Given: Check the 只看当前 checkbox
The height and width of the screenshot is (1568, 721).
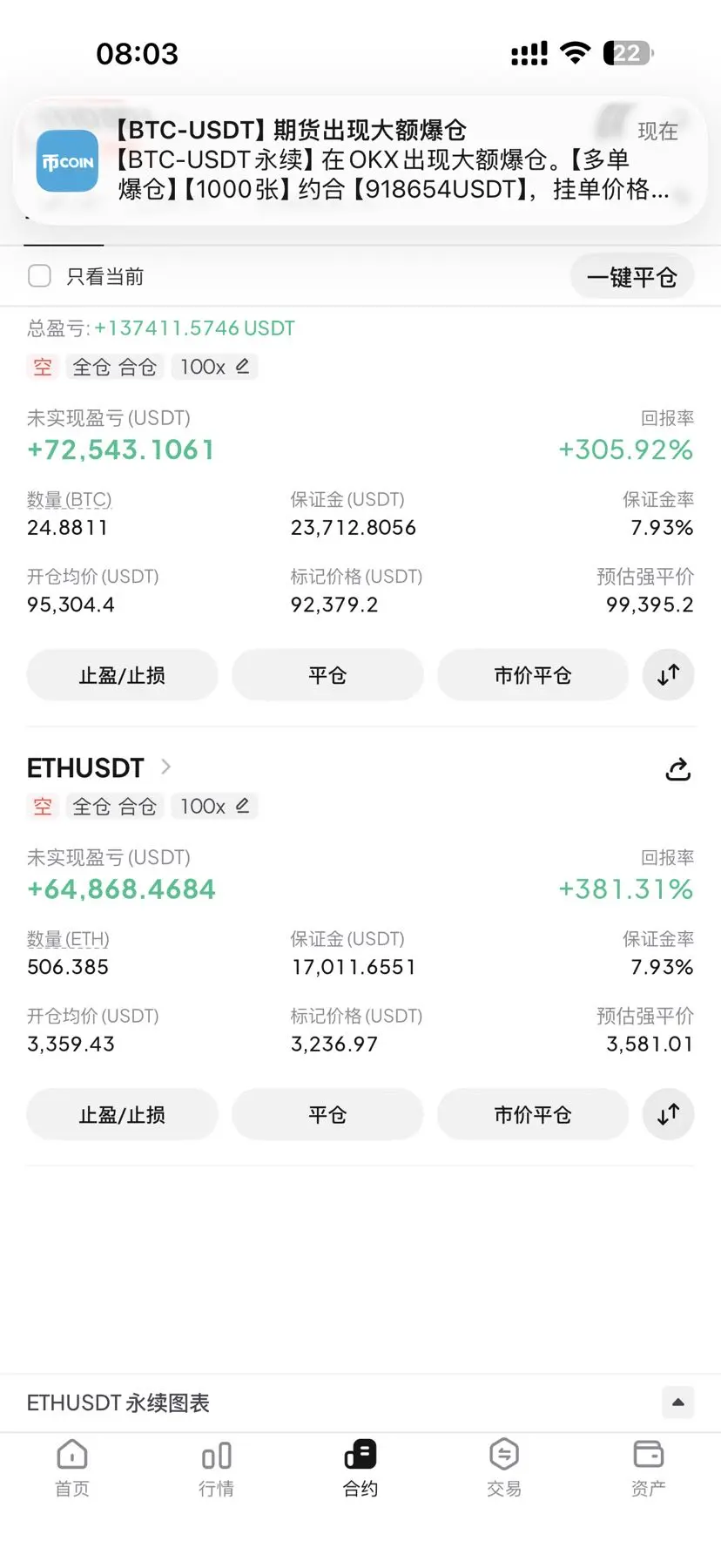Looking at the screenshot, I should click(x=40, y=276).
